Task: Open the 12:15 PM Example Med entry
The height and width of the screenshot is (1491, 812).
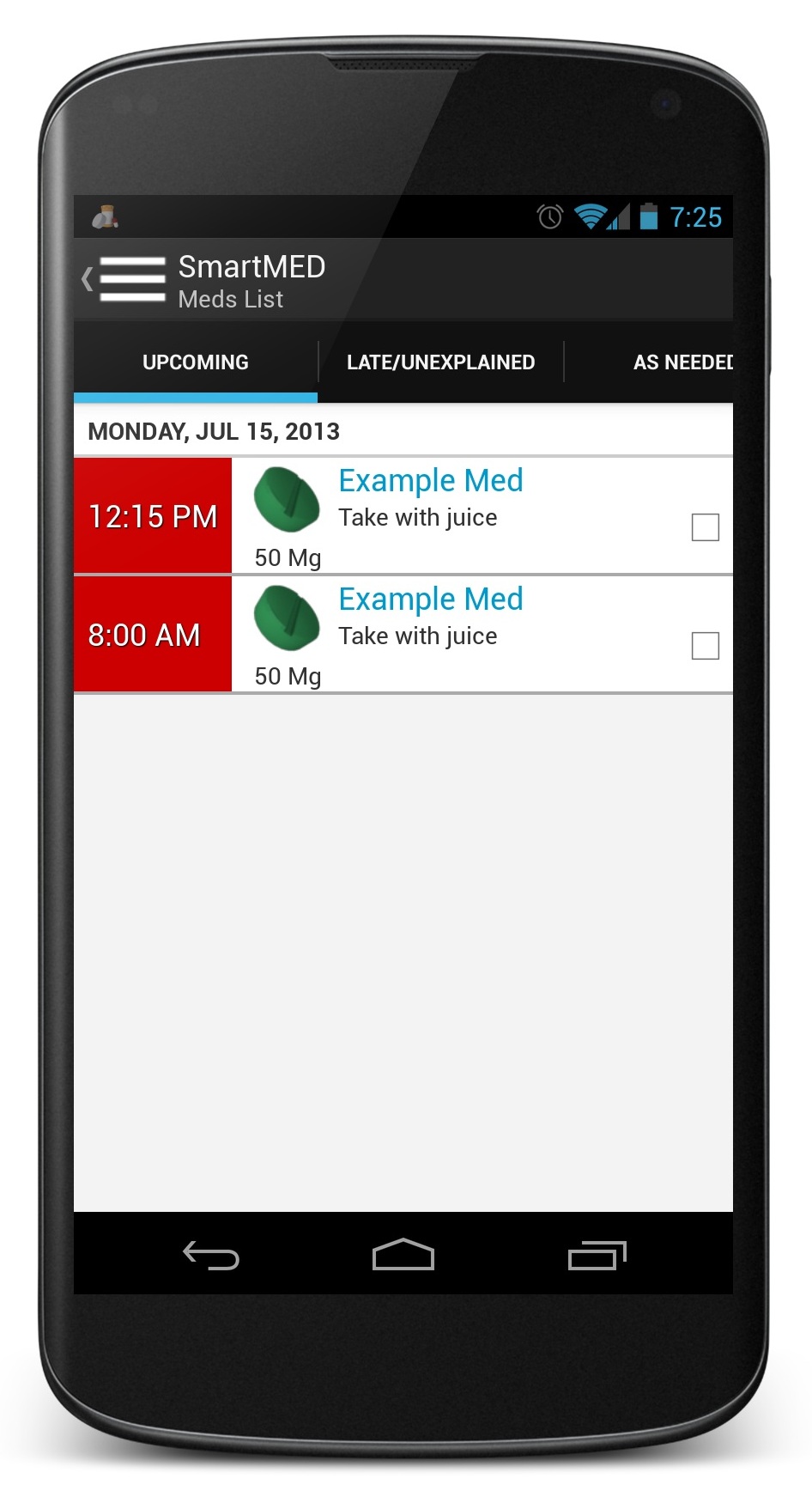Action: [x=403, y=515]
